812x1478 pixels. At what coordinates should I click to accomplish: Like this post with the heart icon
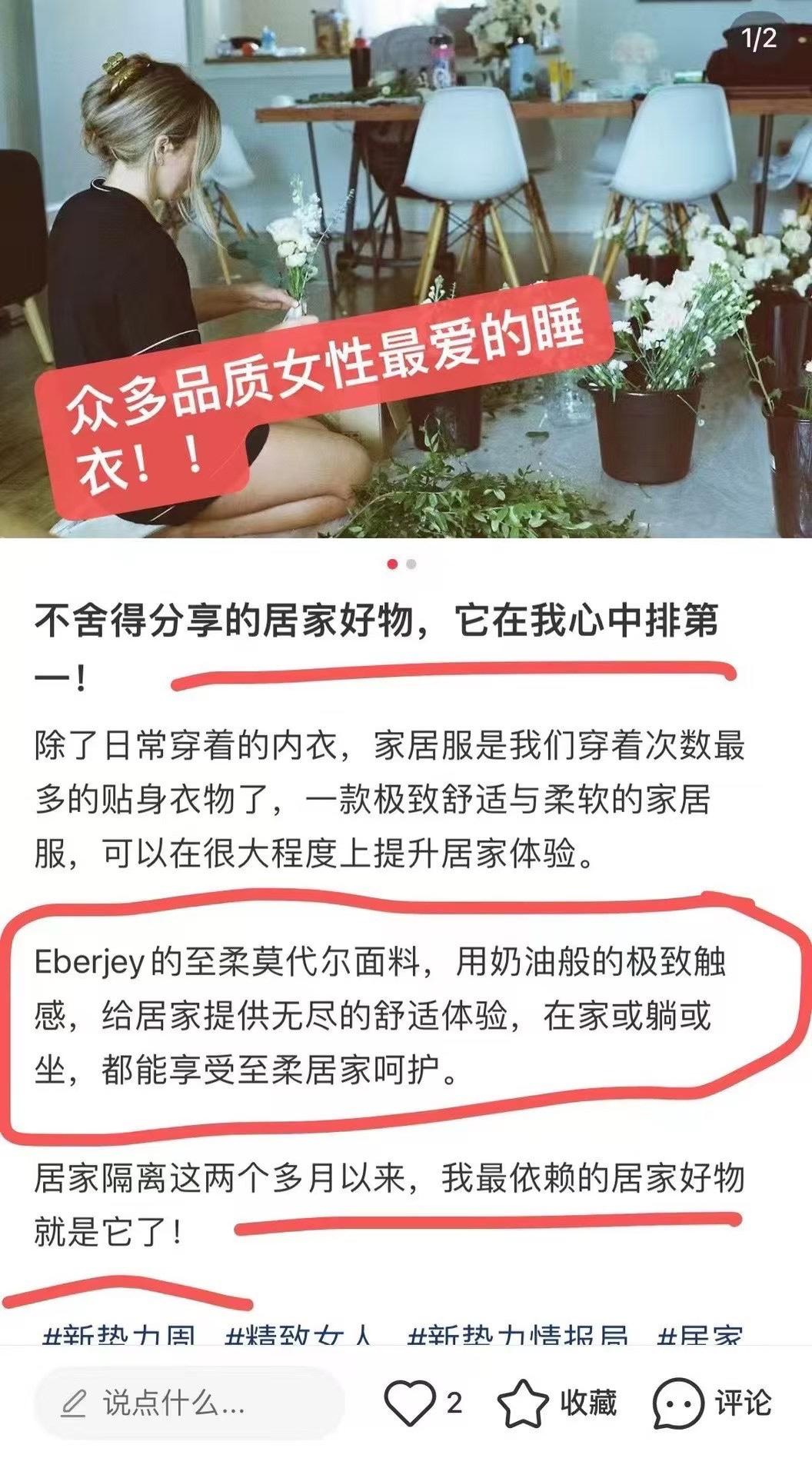[x=410, y=1403]
